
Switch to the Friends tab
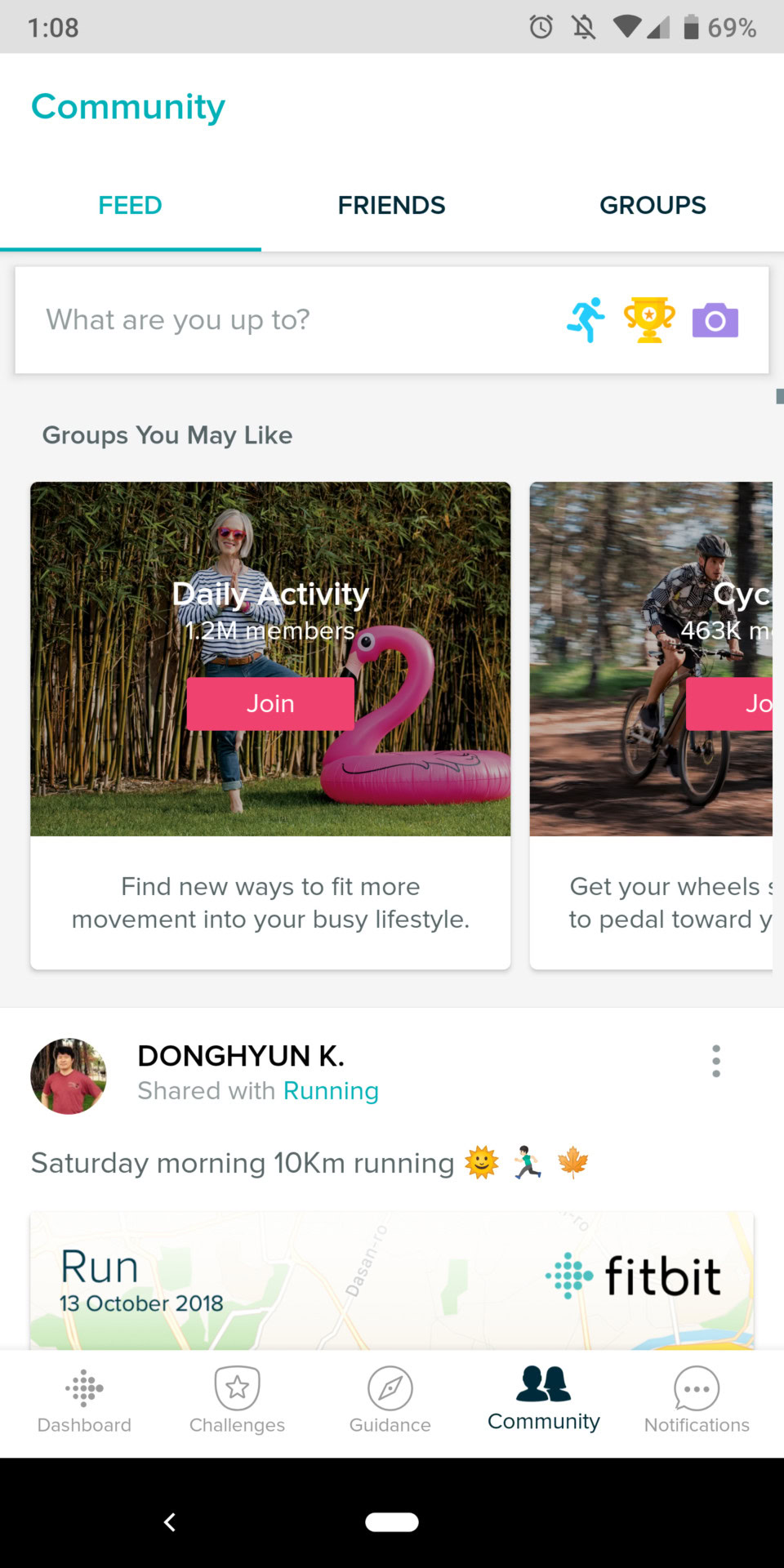tap(391, 205)
